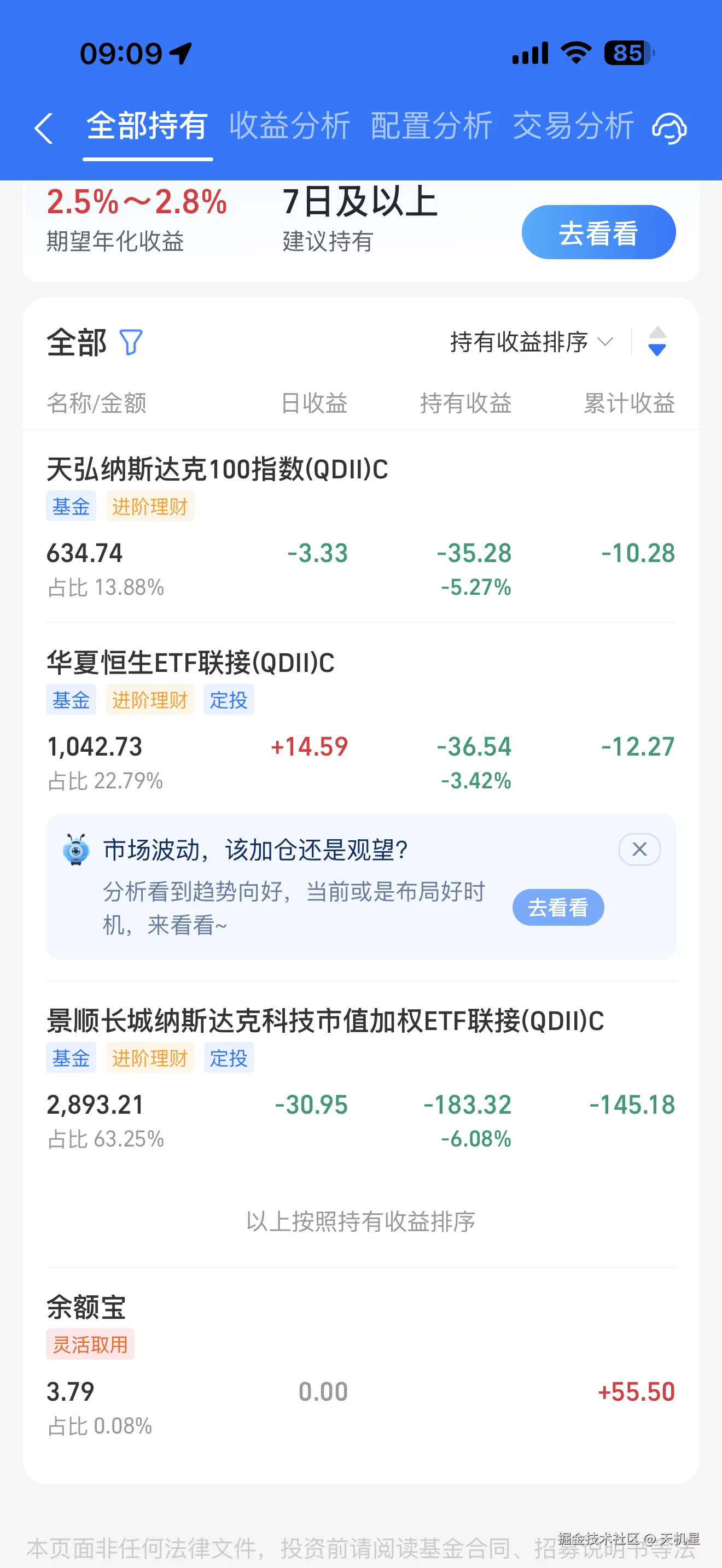The image size is (722, 1568).
Task: Tap the 进阶理财 label on 景顺长城 fund
Action: click(x=150, y=1057)
